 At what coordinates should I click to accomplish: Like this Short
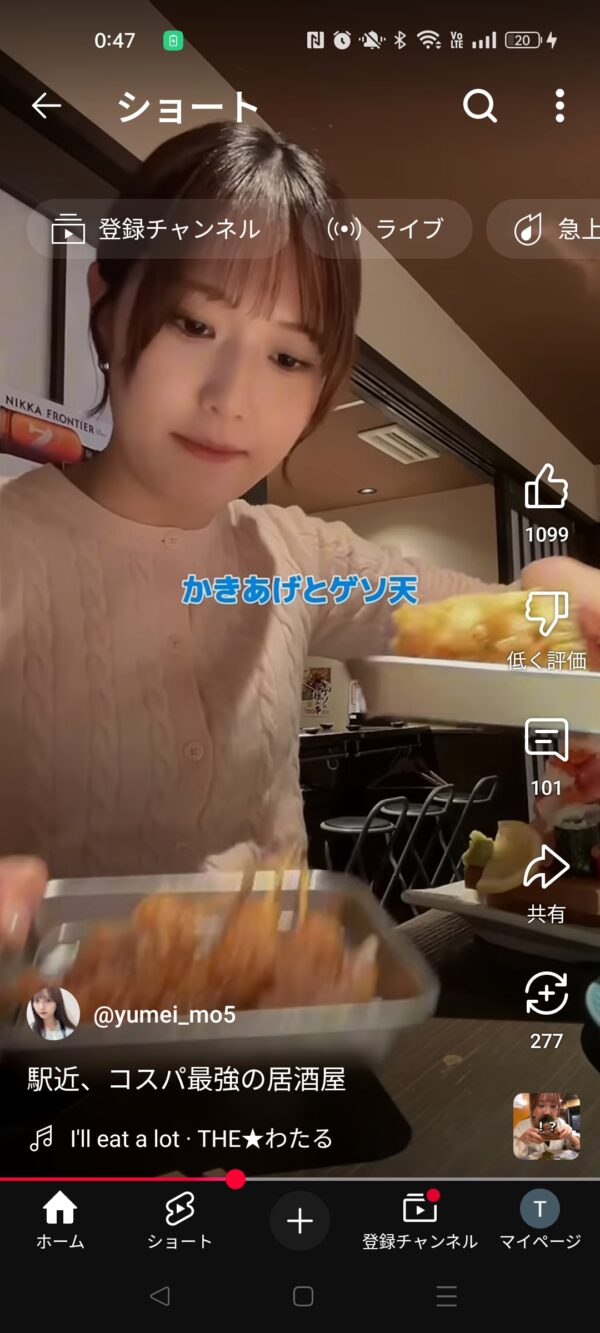pyautogui.click(x=546, y=490)
